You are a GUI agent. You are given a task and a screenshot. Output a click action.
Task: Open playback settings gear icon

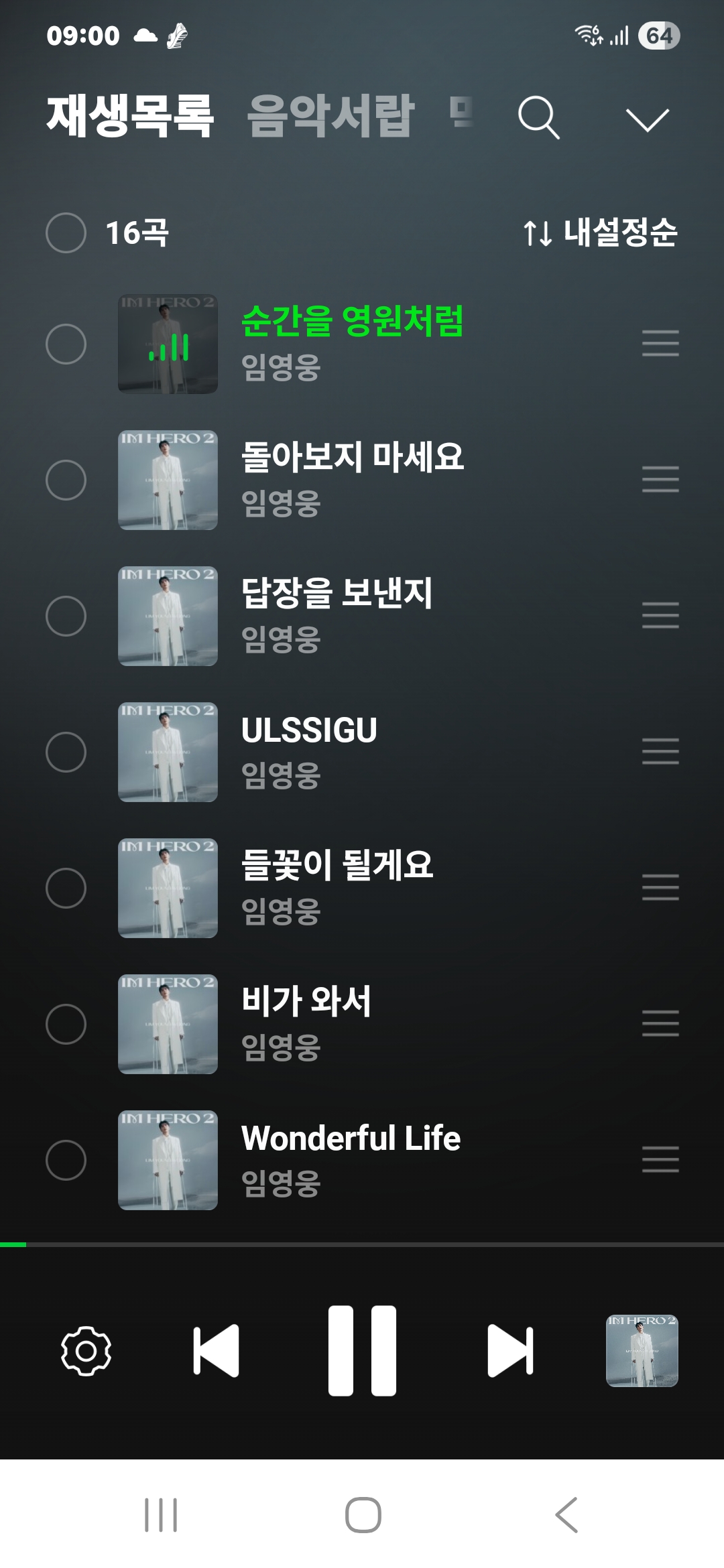86,1351
